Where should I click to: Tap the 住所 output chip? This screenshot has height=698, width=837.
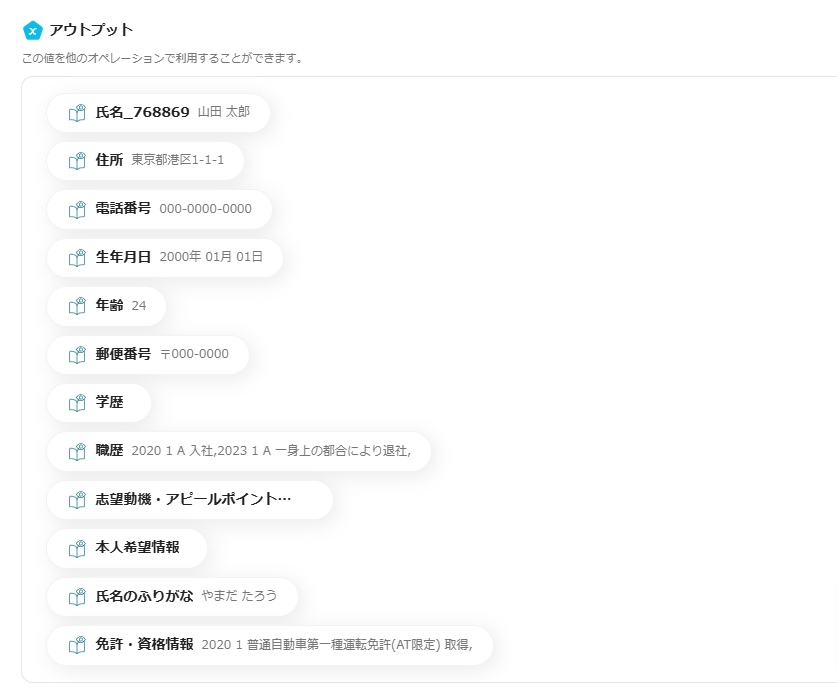click(145, 160)
